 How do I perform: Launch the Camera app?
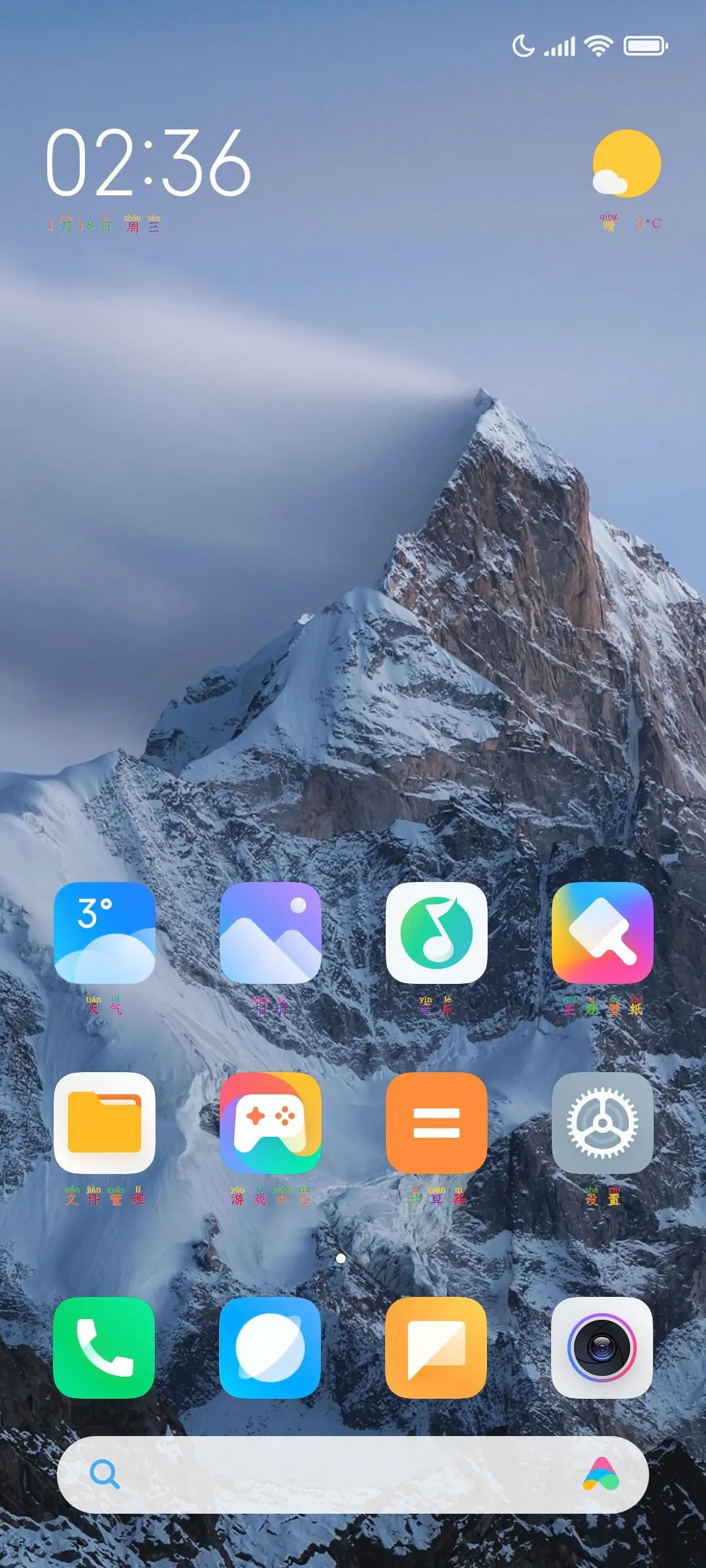602,1348
